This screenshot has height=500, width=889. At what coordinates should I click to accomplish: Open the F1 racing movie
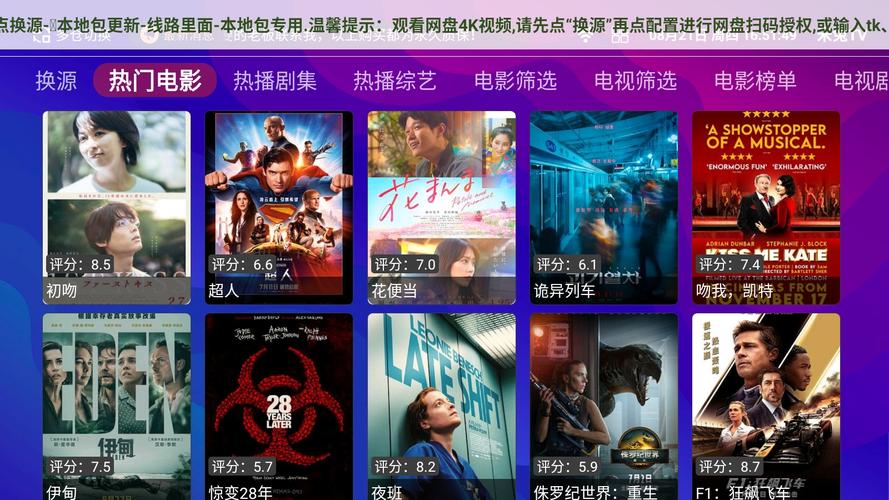pyautogui.click(x=765, y=405)
